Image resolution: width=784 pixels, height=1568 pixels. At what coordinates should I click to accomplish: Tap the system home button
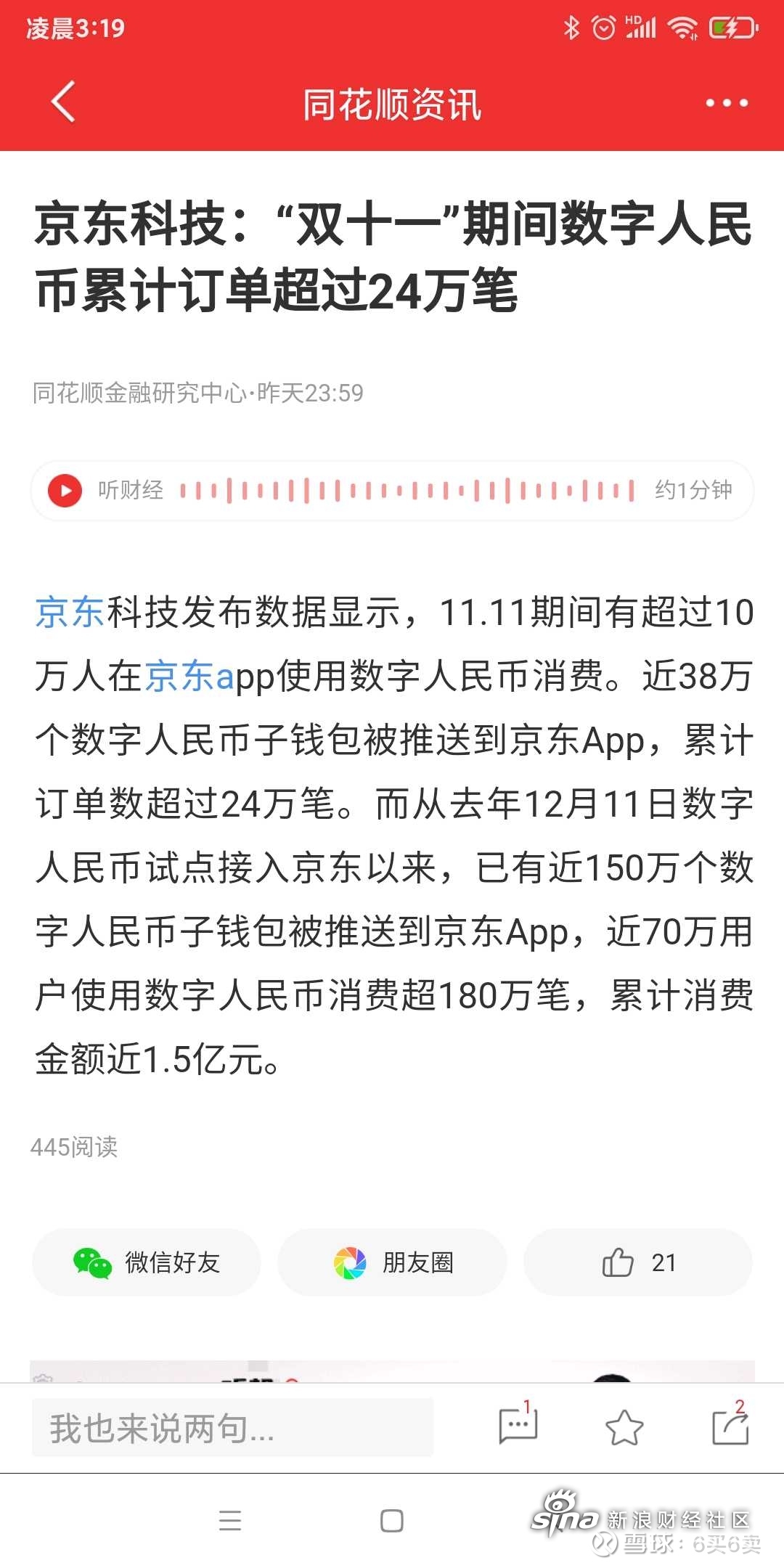click(x=392, y=1520)
